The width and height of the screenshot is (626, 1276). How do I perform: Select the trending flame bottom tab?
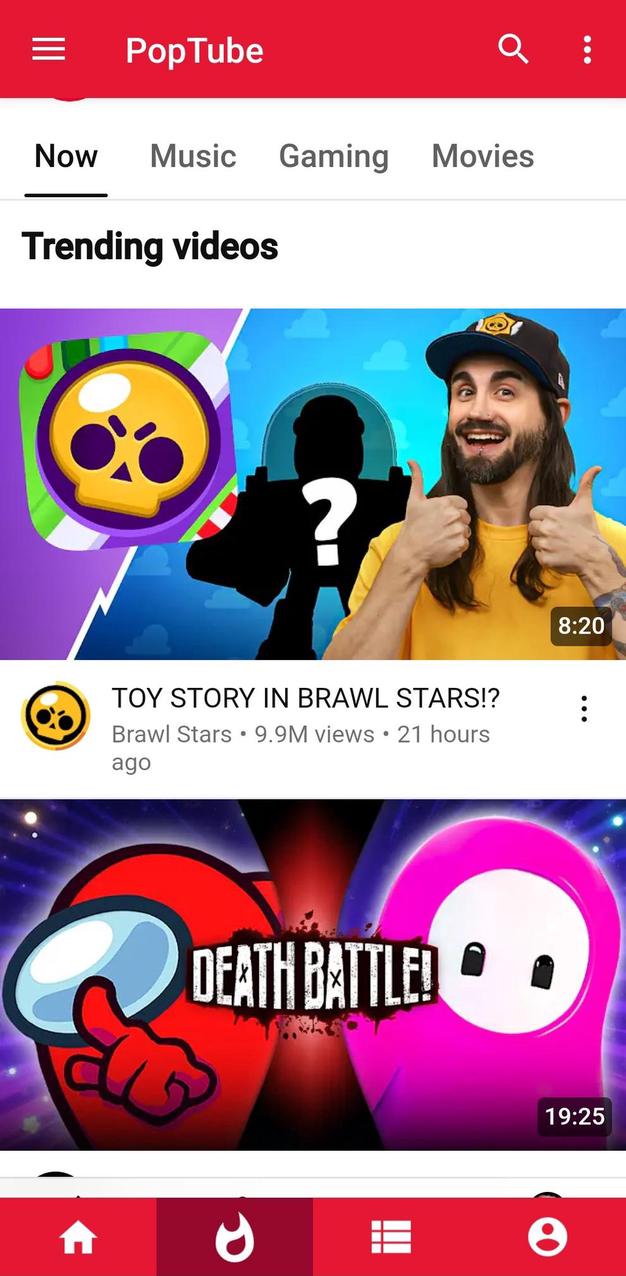point(235,1238)
